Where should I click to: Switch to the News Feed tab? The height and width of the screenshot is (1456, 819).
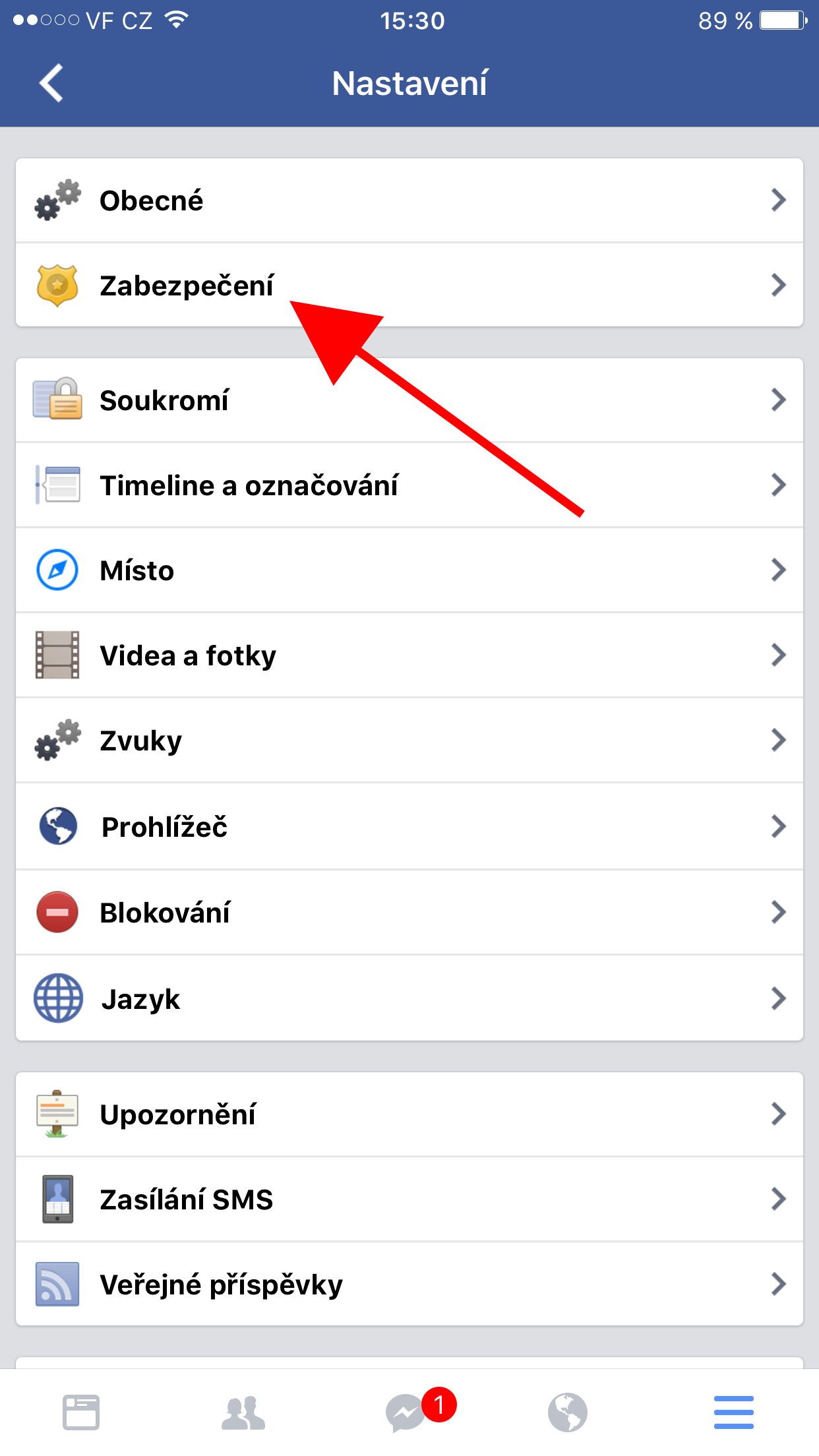(81, 1412)
